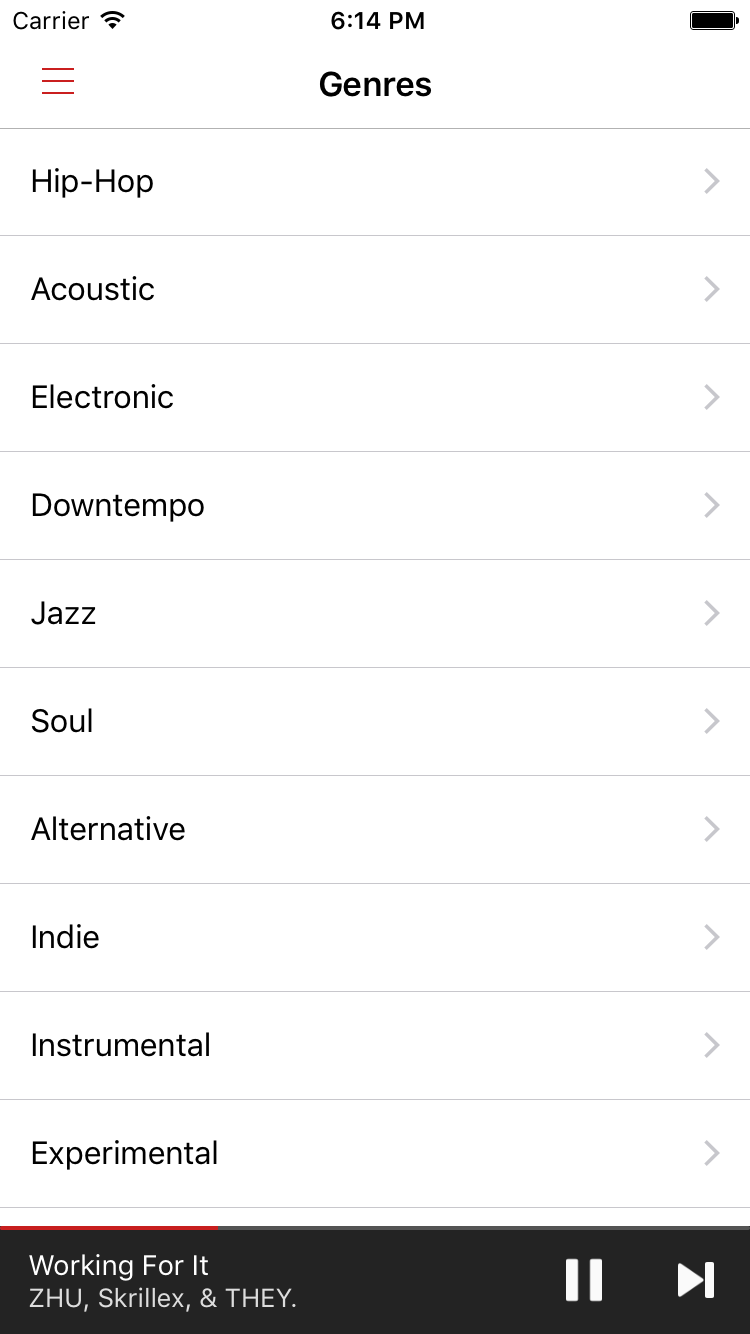Select the Acoustic genre
This screenshot has height=1334, width=750.
pos(375,290)
